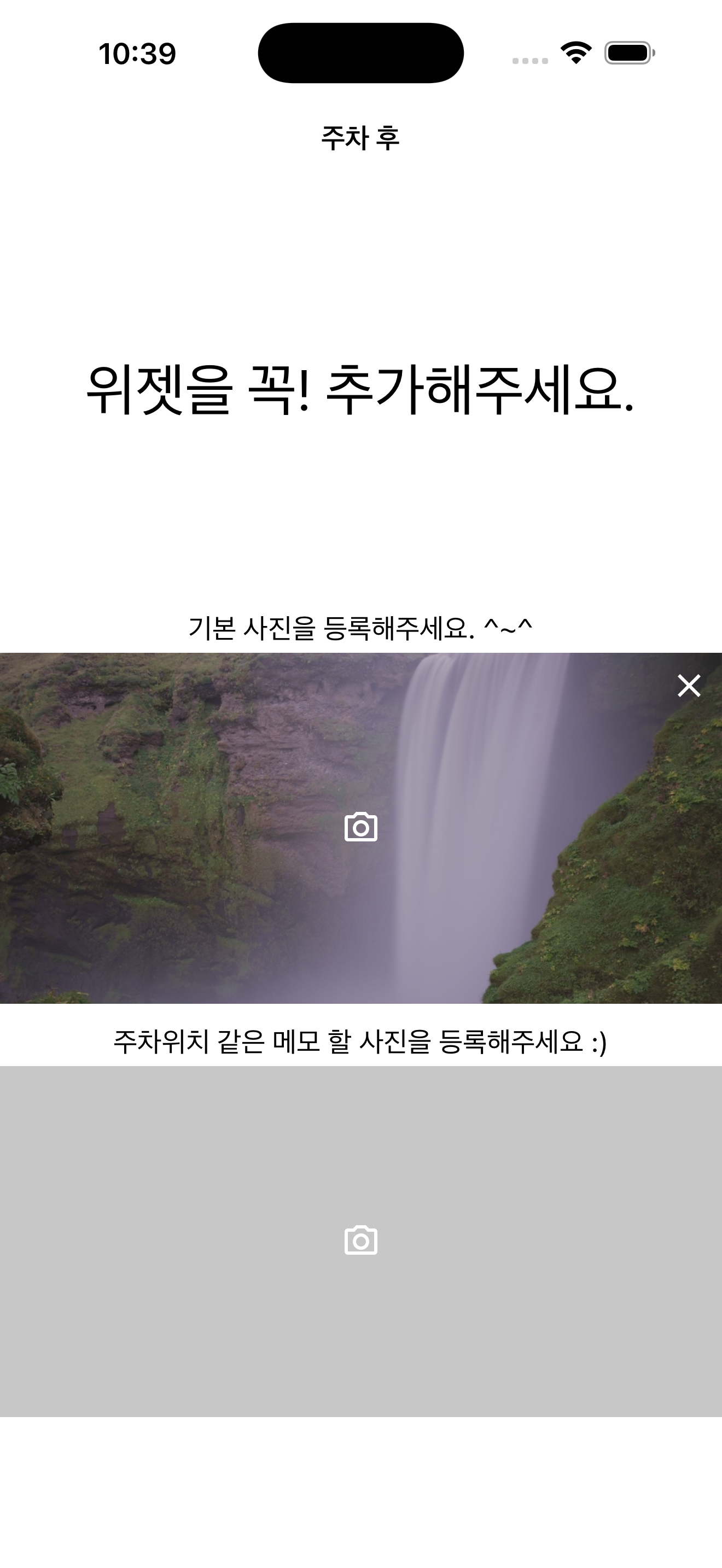Image resolution: width=722 pixels, height=1568 pixels.
Task: Remove the waterfall photo with the X
Action: pyautogui.click(x=689, y=686)
